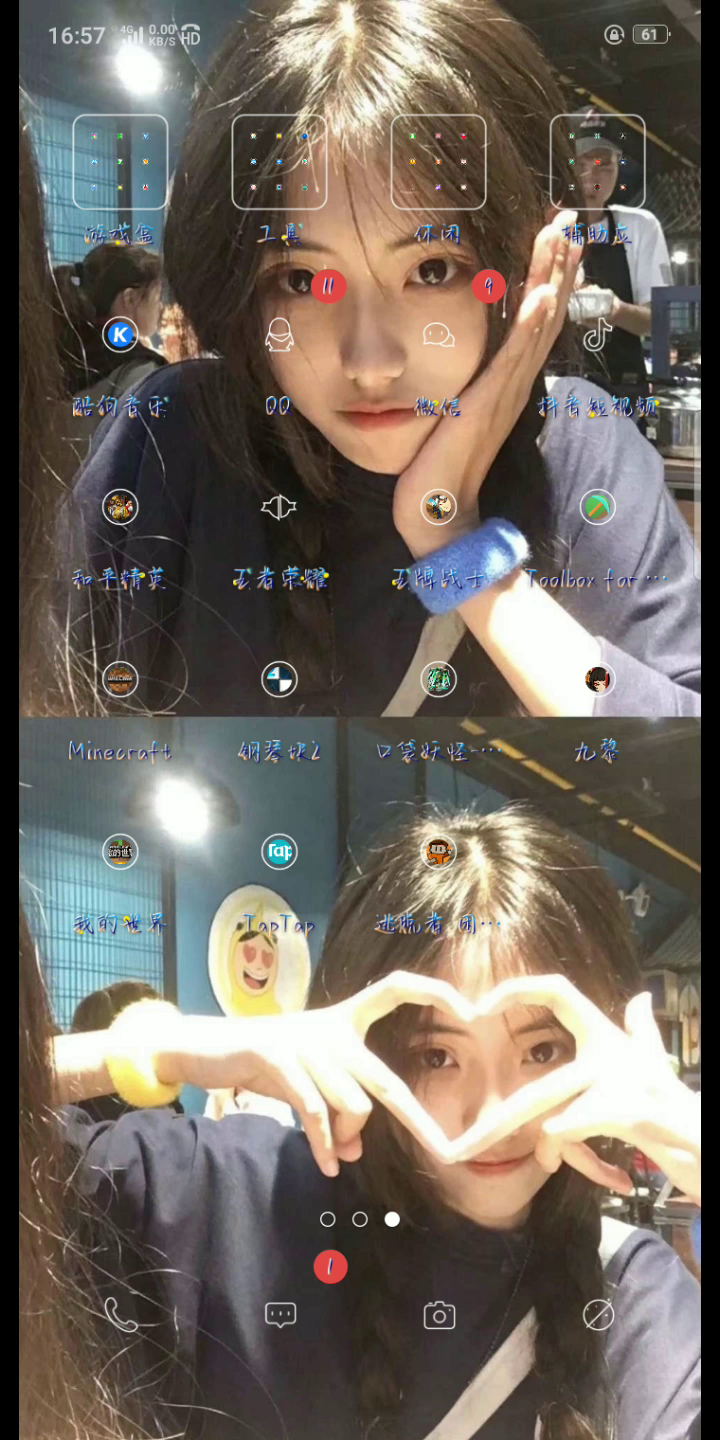Open the 游戏盒 folder

click(120, 162)
